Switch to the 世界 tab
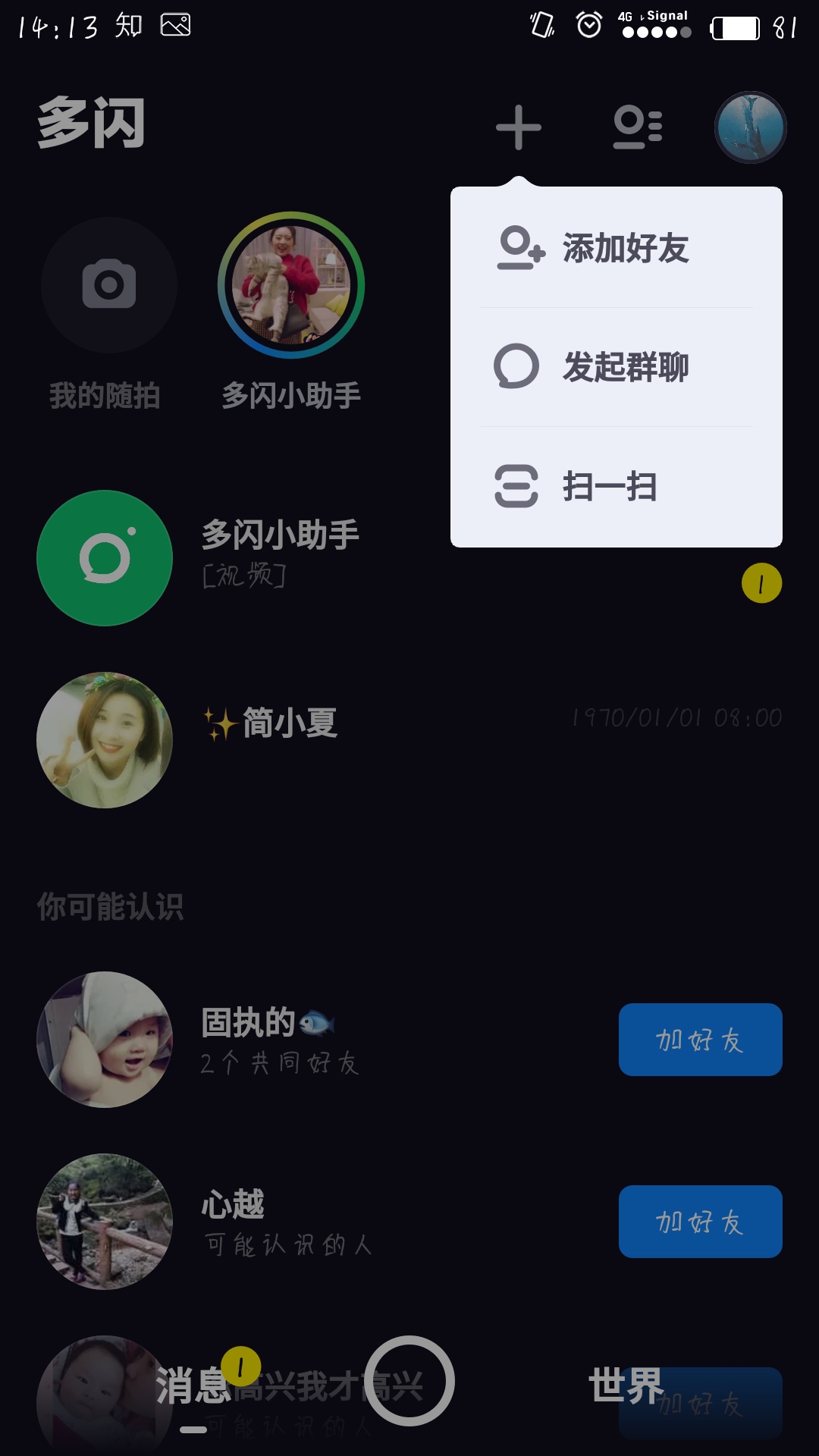Screen dimensions: 819x1456 pyautogui.click(x=626, y=1386)
